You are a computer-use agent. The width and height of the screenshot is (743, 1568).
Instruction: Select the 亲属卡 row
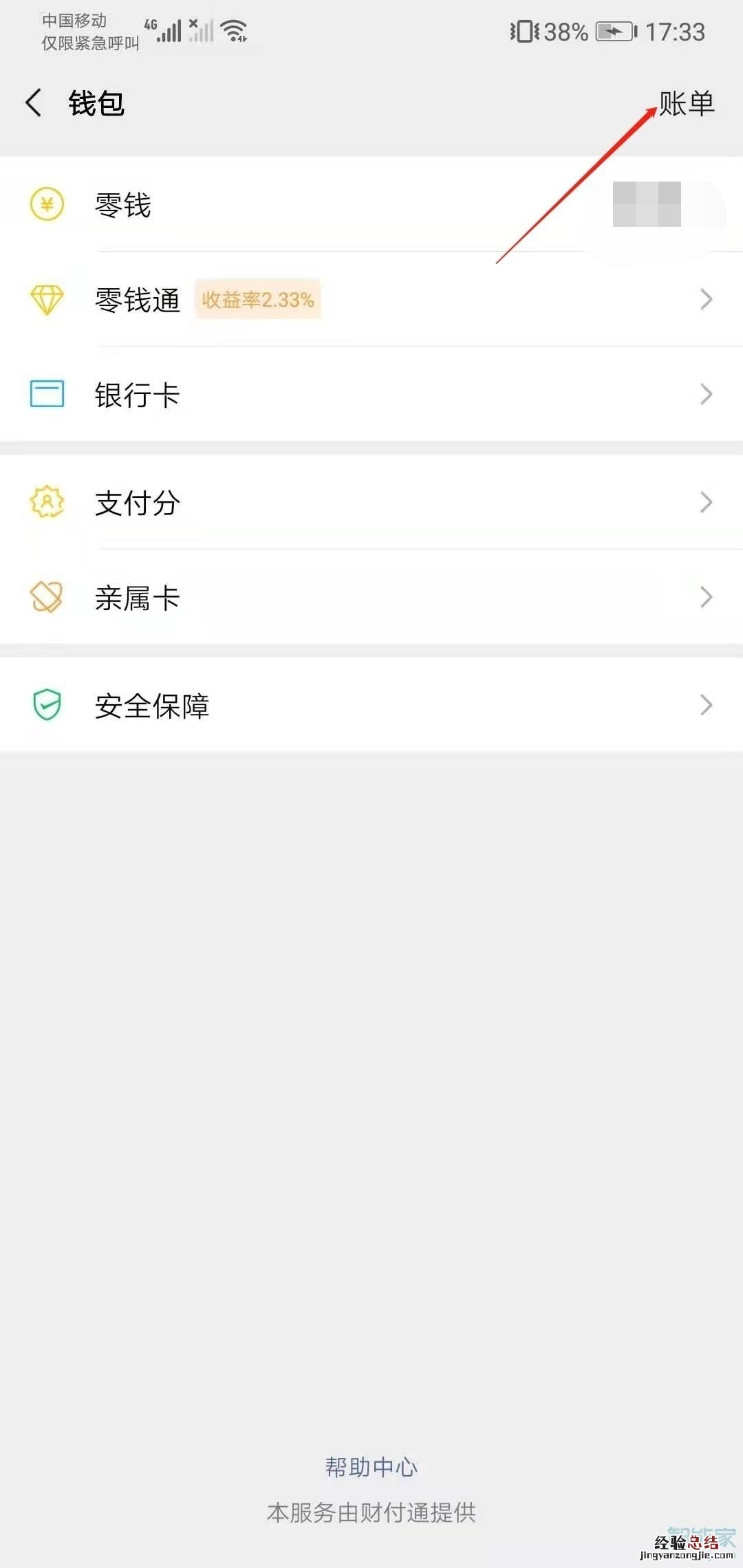pos(371,597)
